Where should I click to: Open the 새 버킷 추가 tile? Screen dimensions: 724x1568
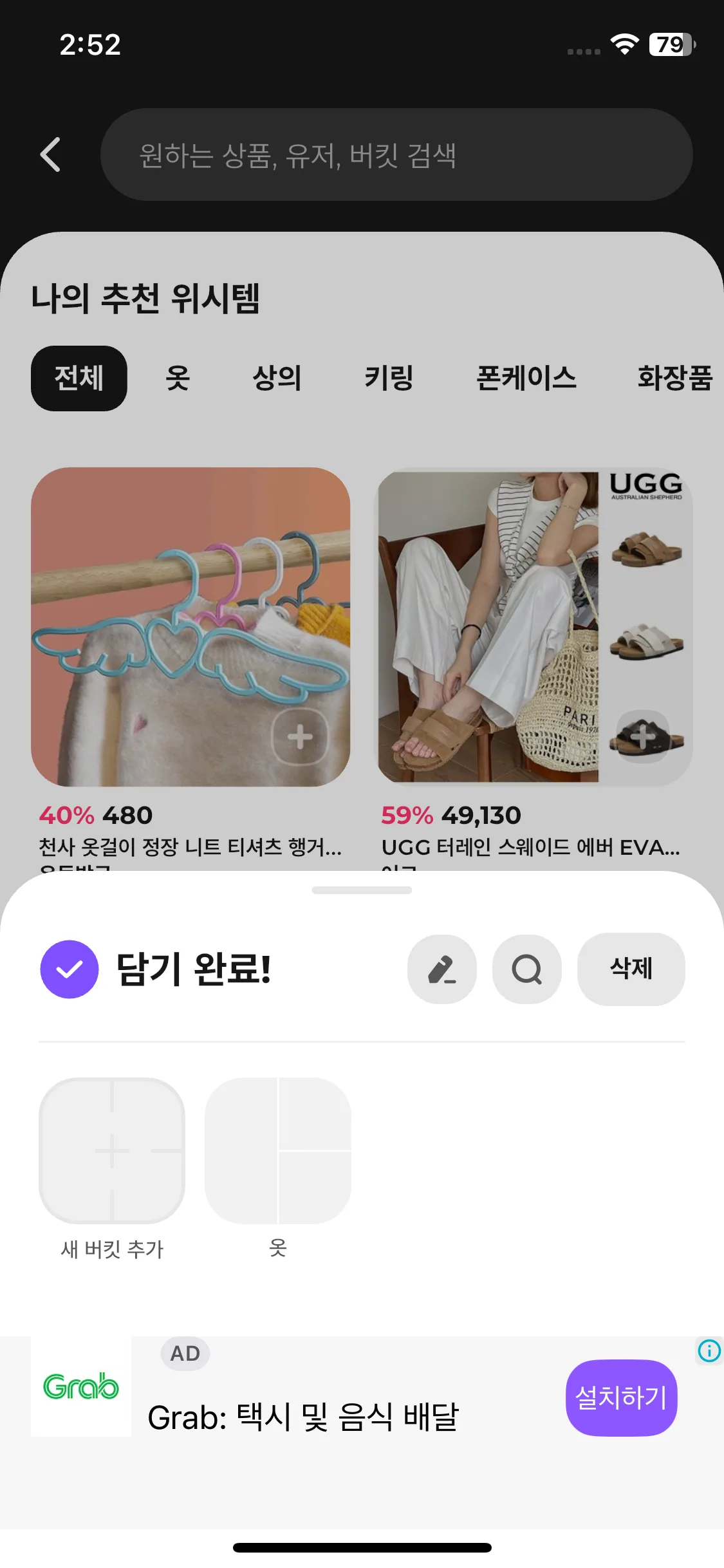(x=111, y=1152)
